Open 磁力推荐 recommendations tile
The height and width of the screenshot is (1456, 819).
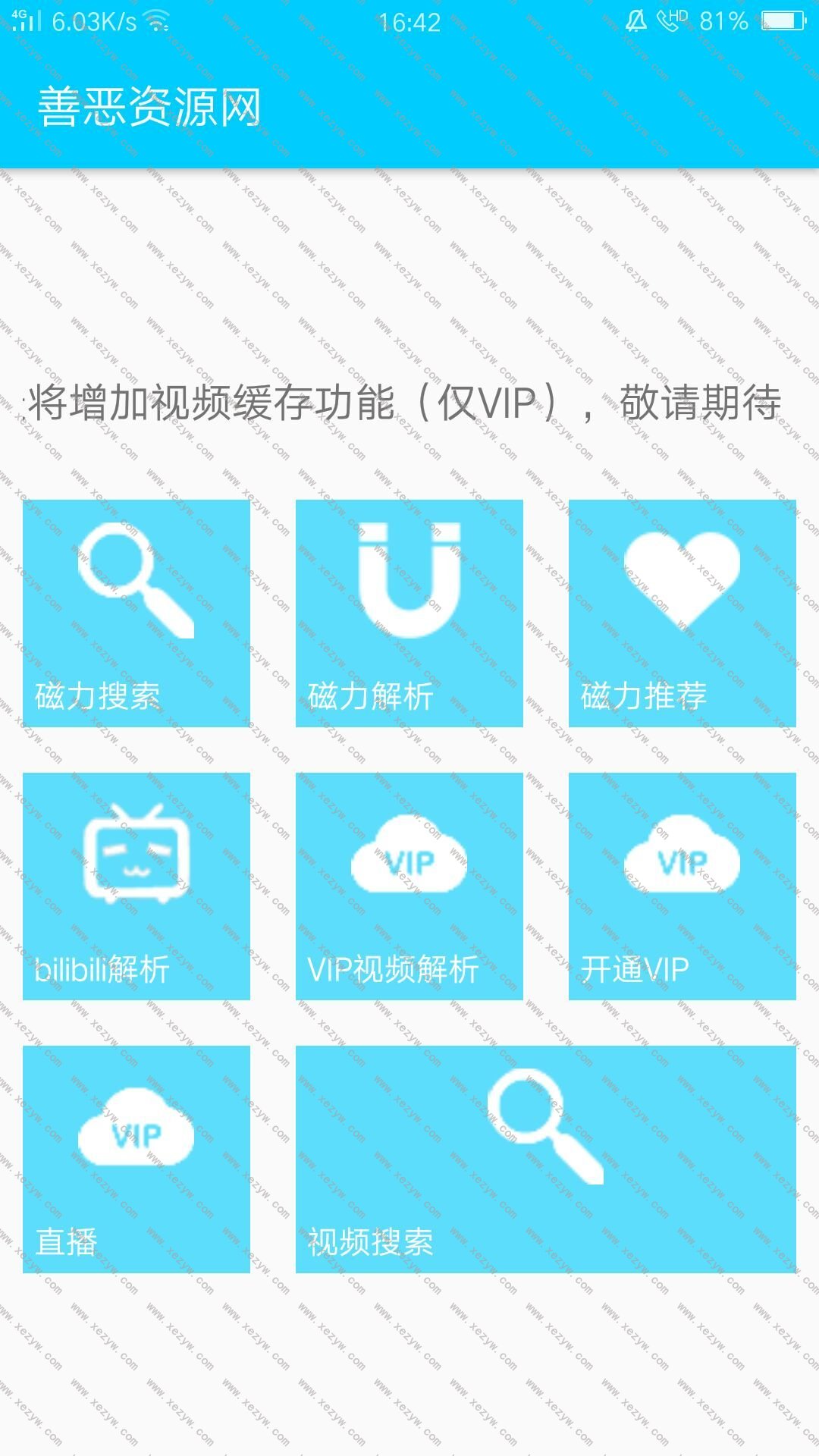[x=682, y=613]
